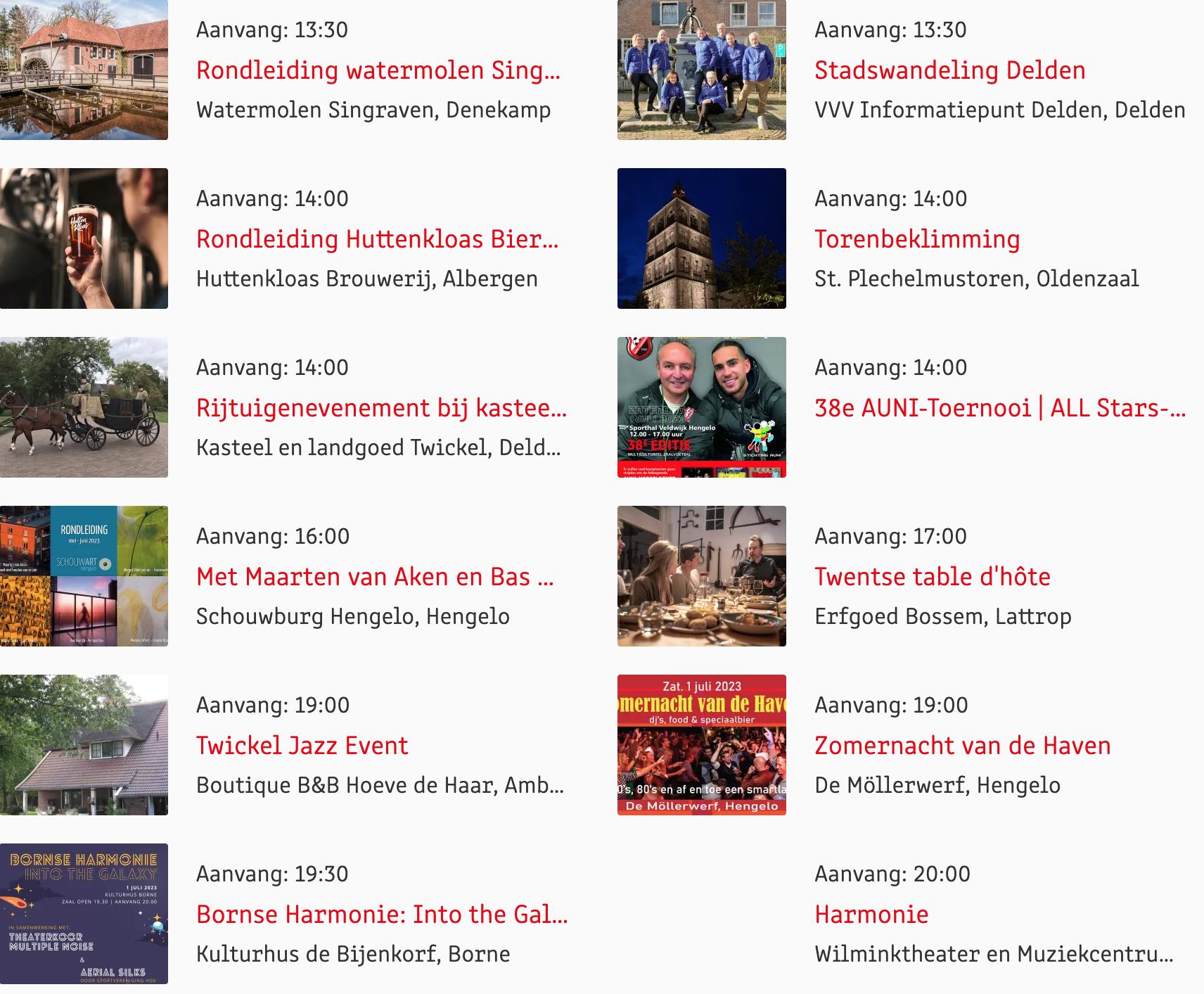
Task: Tap the watermill photo thumbnail
Action: pyautogui.click(x=84, y=70)
